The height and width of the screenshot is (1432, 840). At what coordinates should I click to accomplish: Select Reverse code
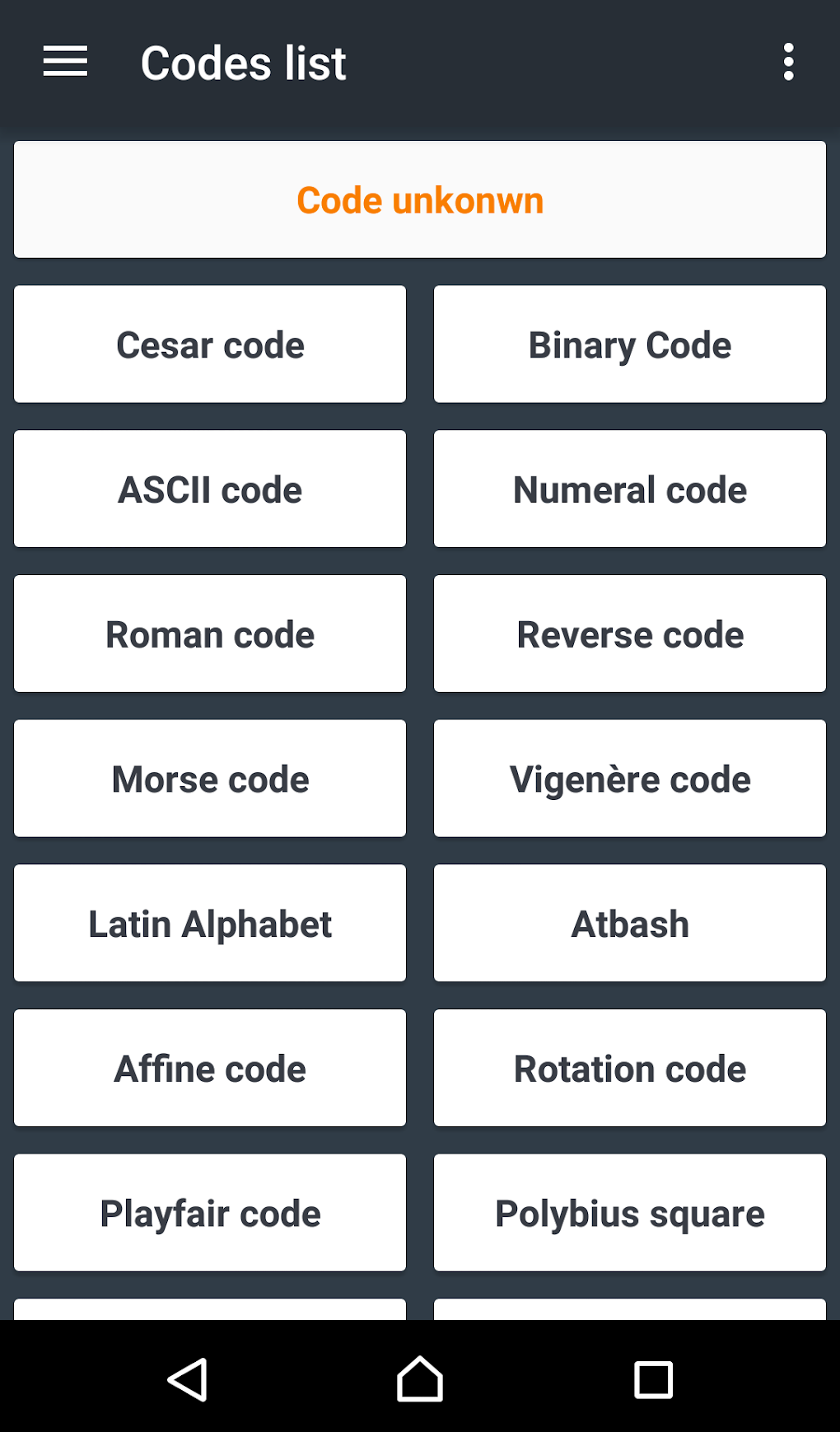(x=629, y=634)
